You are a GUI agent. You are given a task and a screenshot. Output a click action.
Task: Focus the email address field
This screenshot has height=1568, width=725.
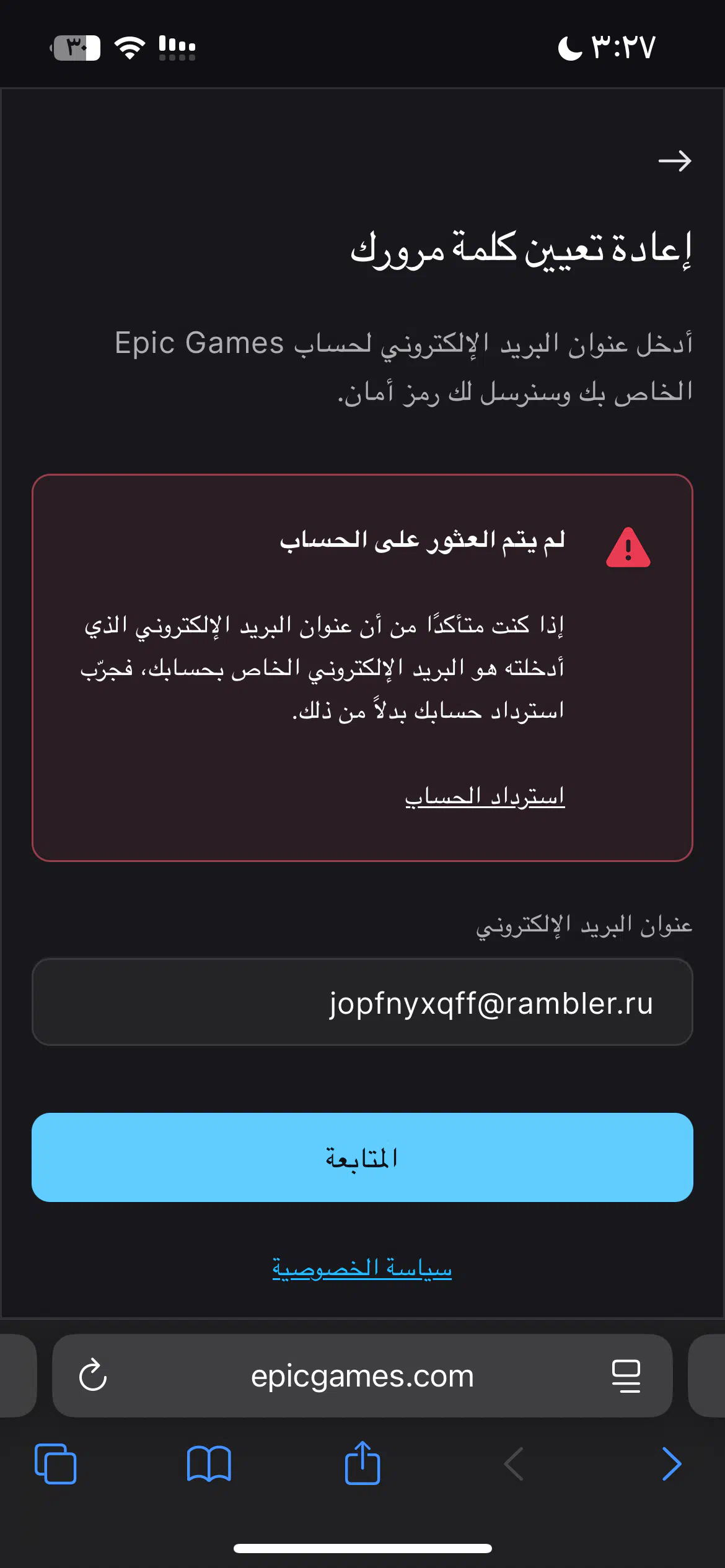[362, 1002]
